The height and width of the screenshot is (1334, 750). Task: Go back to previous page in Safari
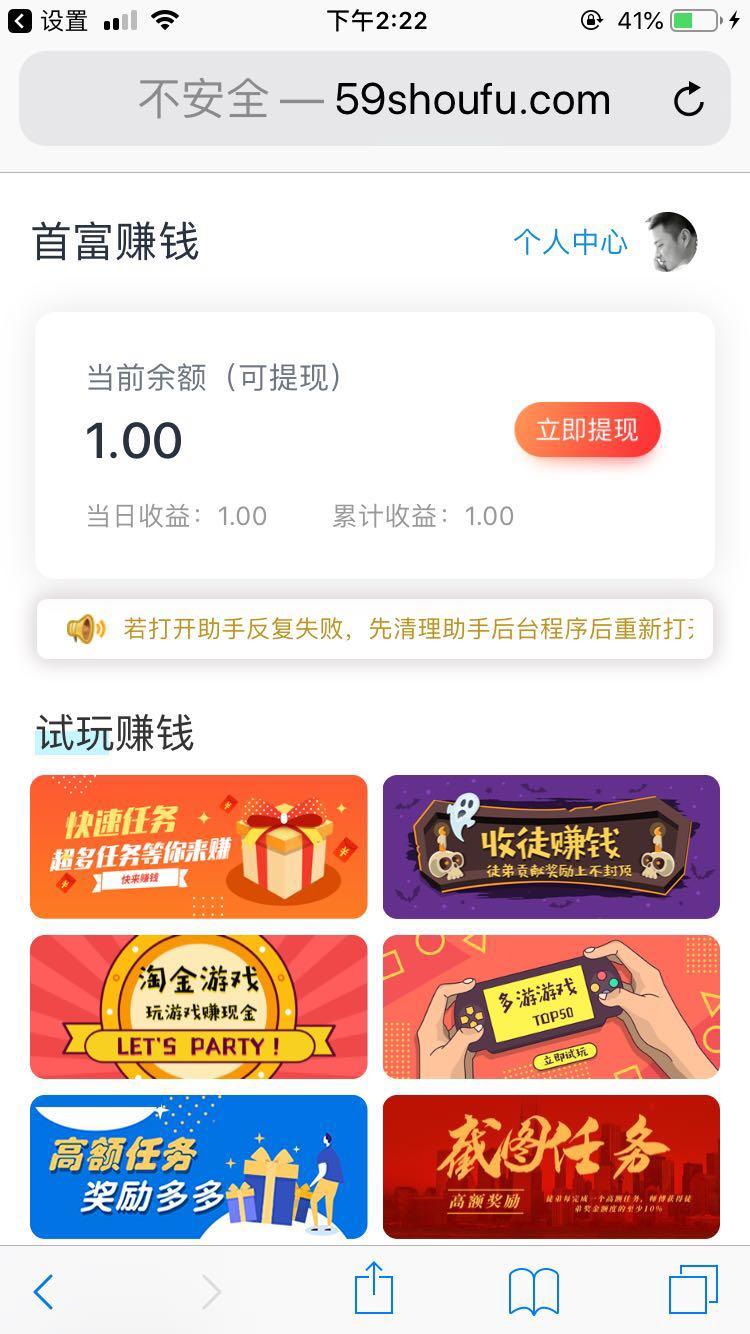[x=43, y=1291]
